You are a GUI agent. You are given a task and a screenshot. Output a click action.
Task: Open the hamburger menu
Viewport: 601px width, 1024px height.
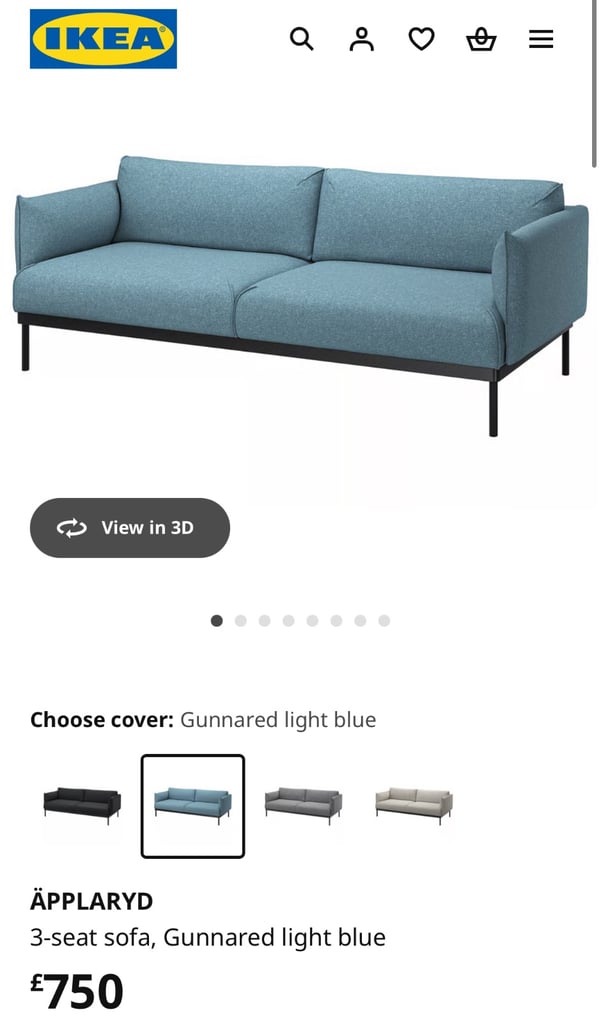tap(541, 39)
